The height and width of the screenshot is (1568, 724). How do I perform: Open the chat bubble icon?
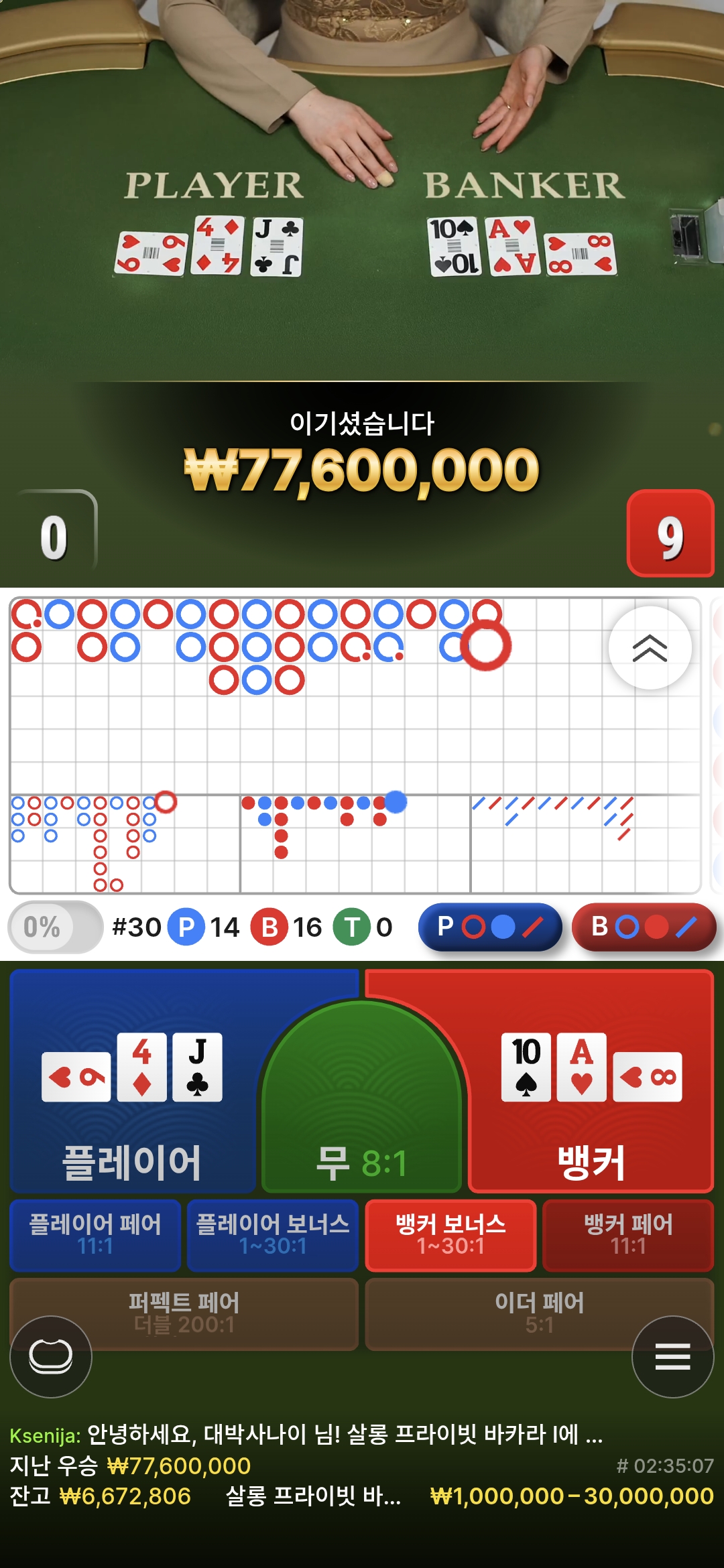click(51, 1356)
